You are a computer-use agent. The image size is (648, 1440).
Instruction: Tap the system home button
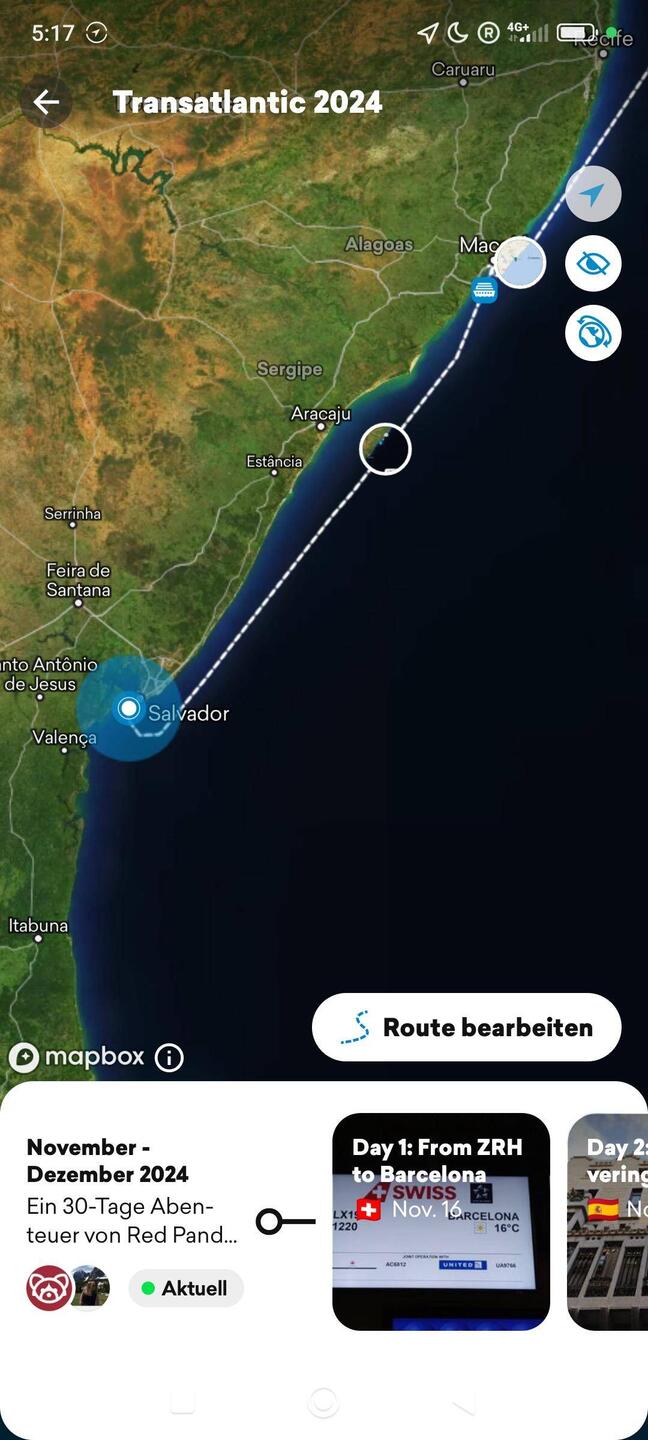click(x=323, y=1402)
